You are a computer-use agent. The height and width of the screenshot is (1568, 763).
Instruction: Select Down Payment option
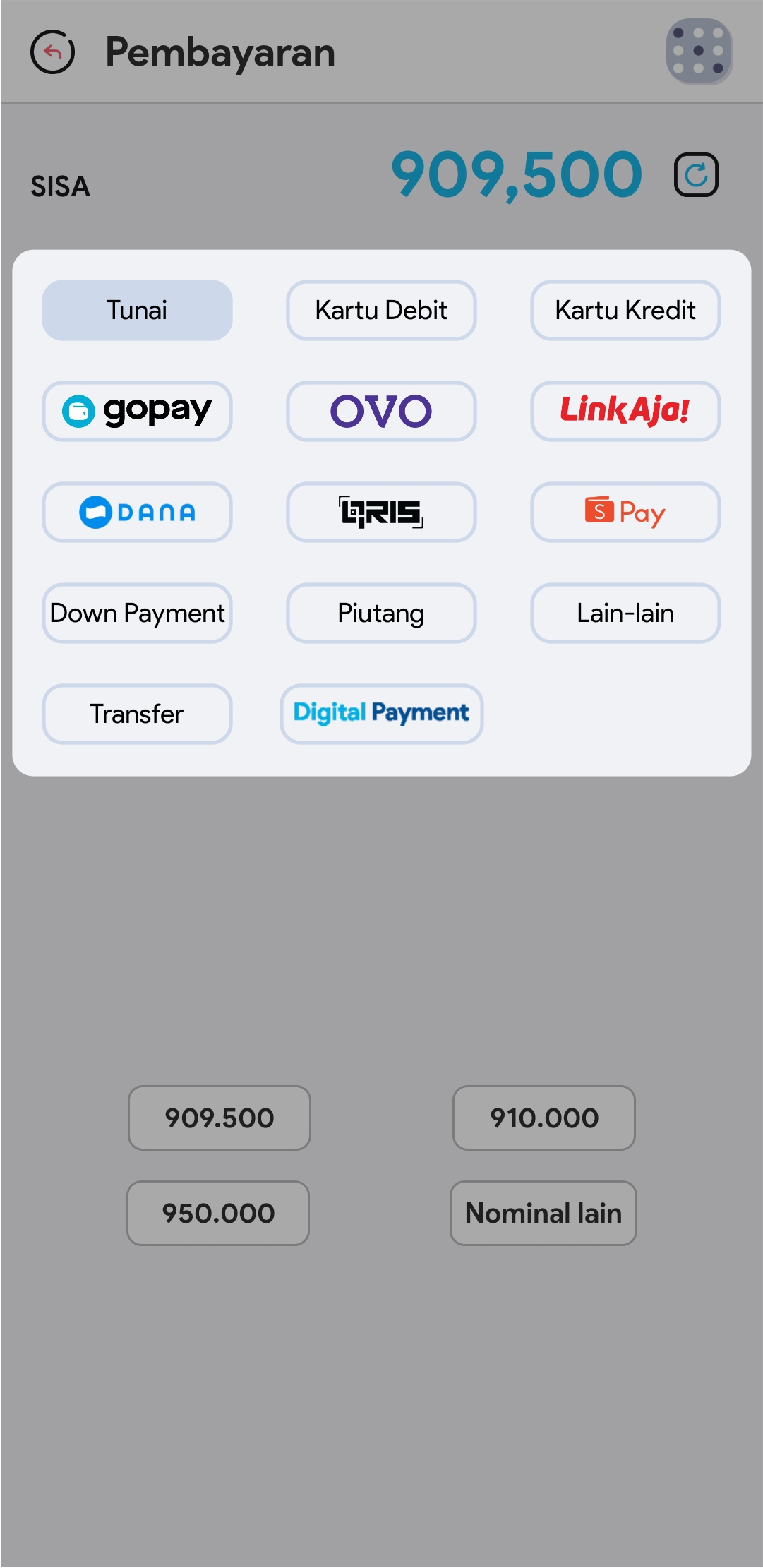pyautogui.click(x=137, y=613)
